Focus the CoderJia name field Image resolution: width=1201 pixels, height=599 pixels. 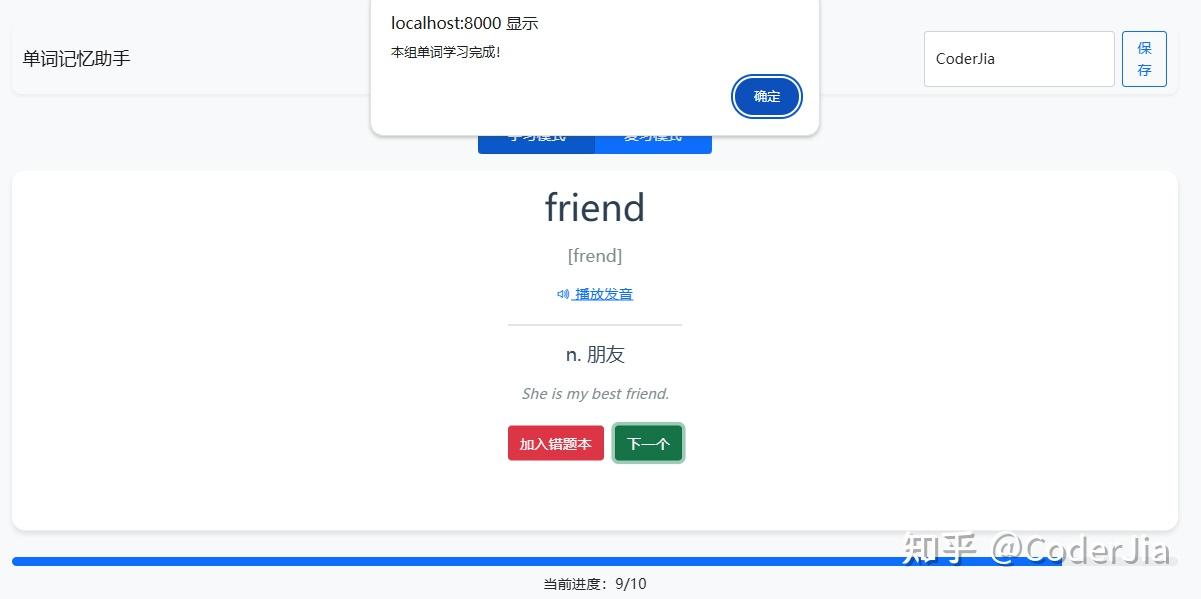1018,59
